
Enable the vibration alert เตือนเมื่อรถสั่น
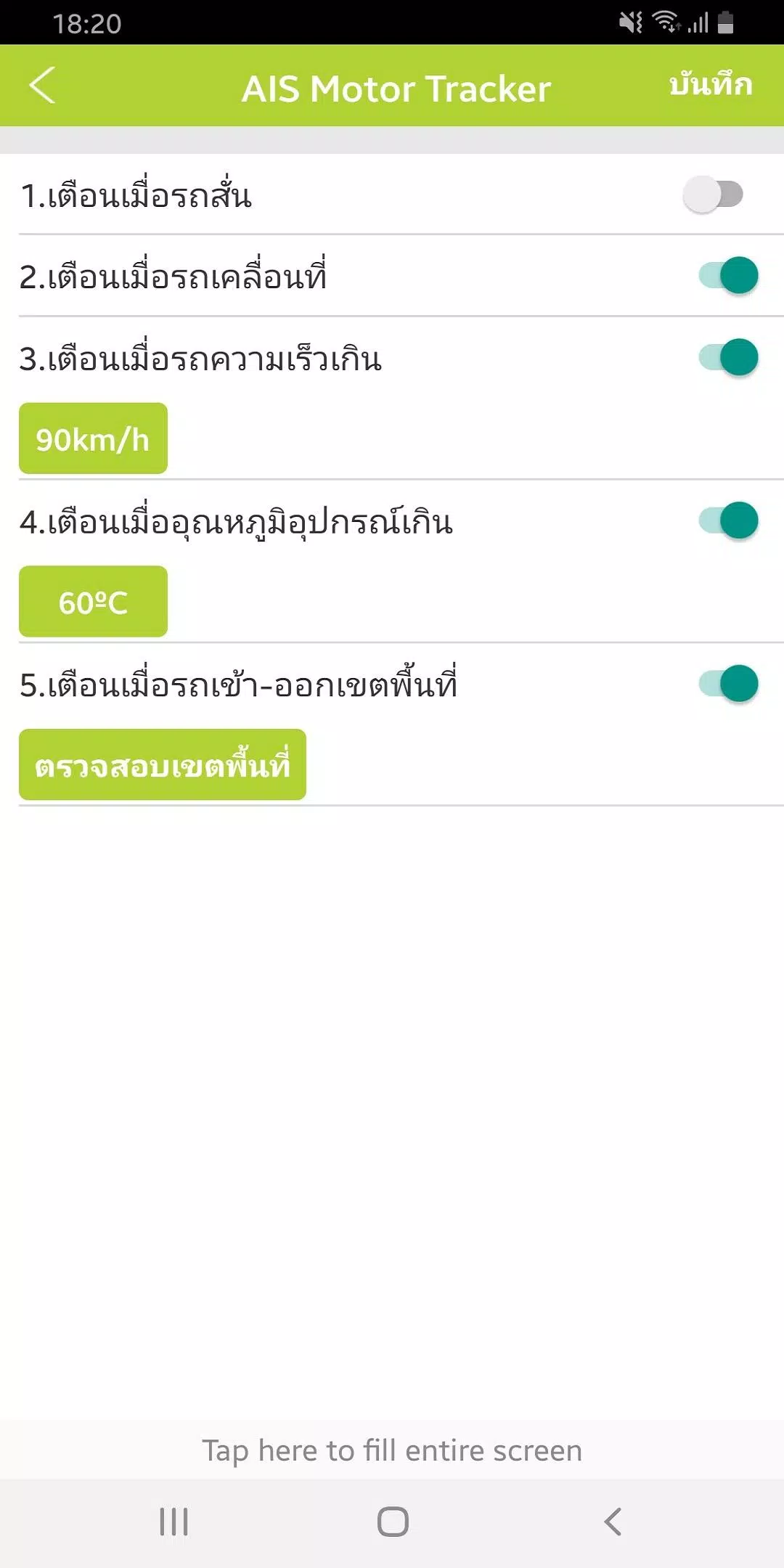pos(713,195)
